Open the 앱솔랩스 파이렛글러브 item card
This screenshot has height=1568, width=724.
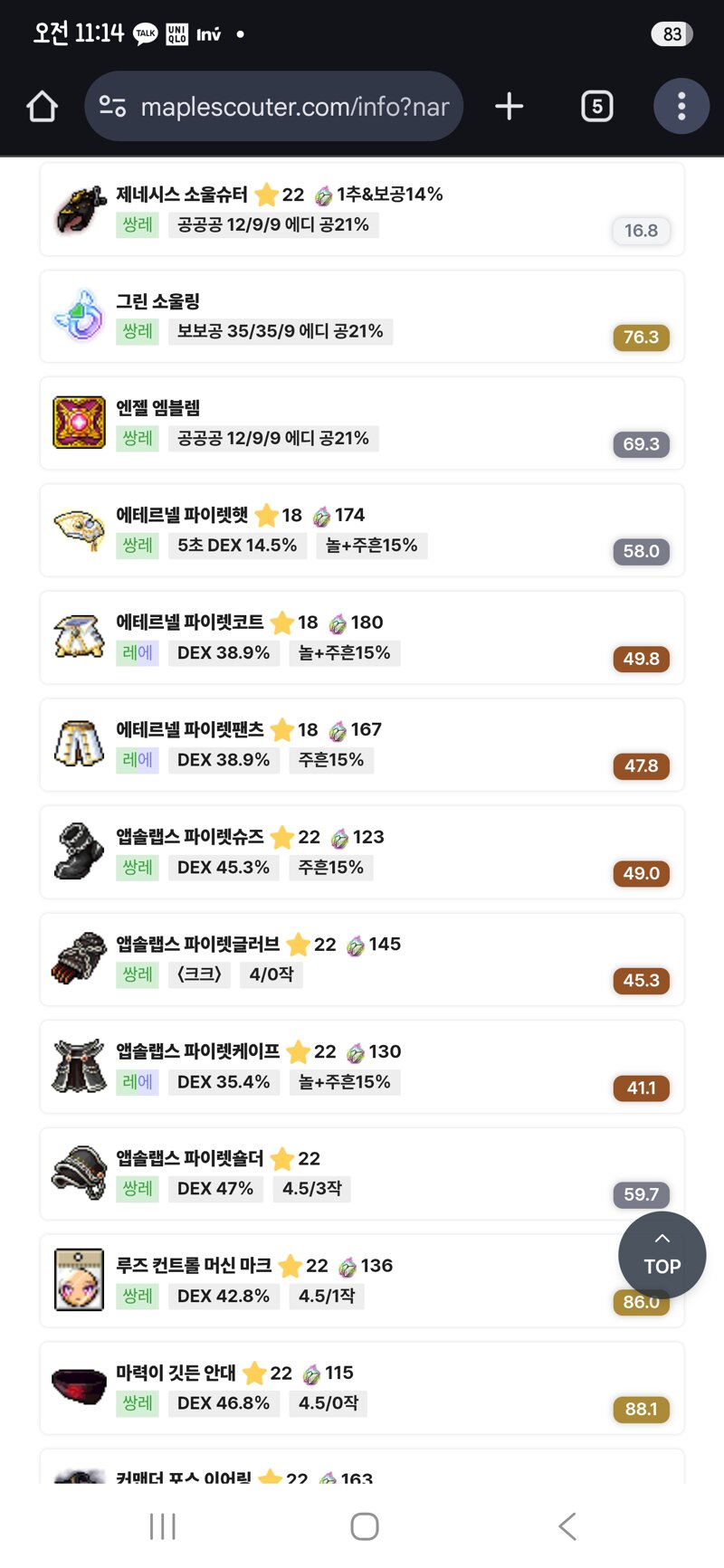pos(362,959)
